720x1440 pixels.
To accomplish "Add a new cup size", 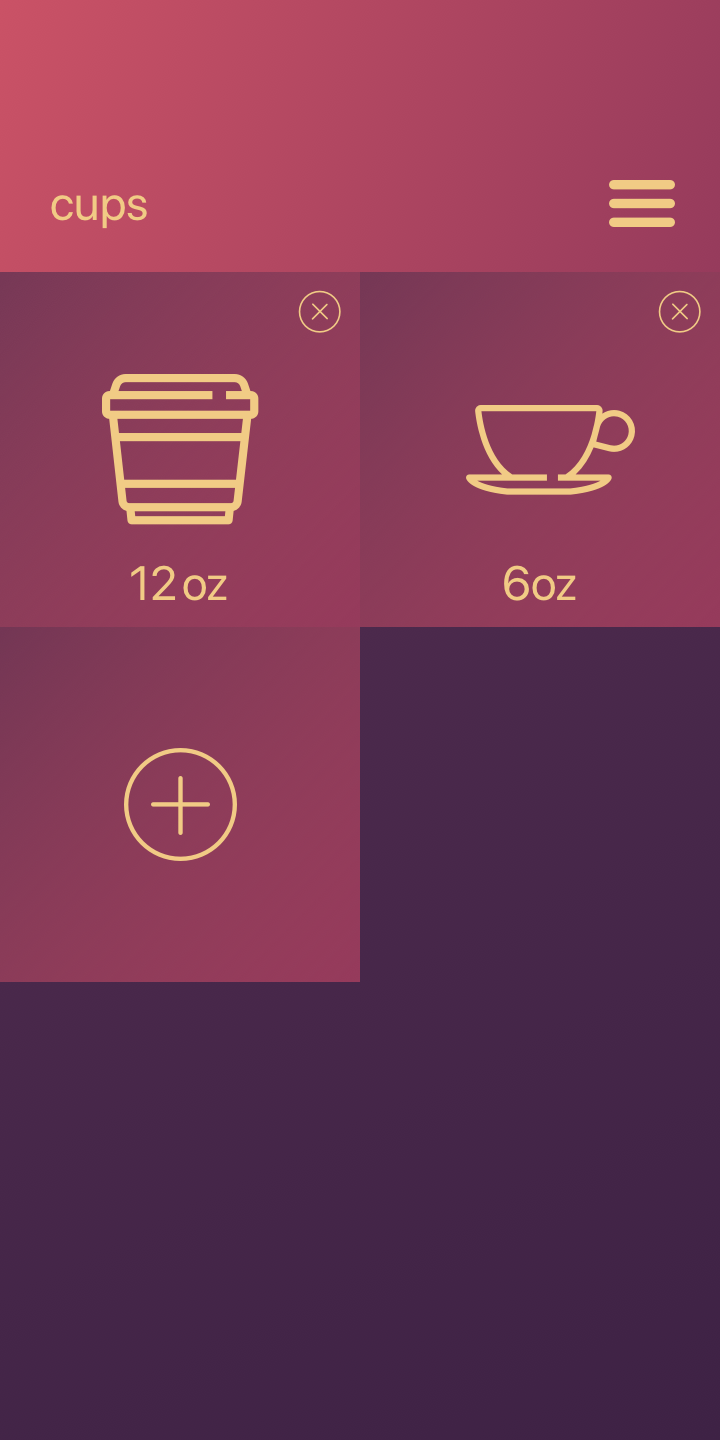I will 180,804.
